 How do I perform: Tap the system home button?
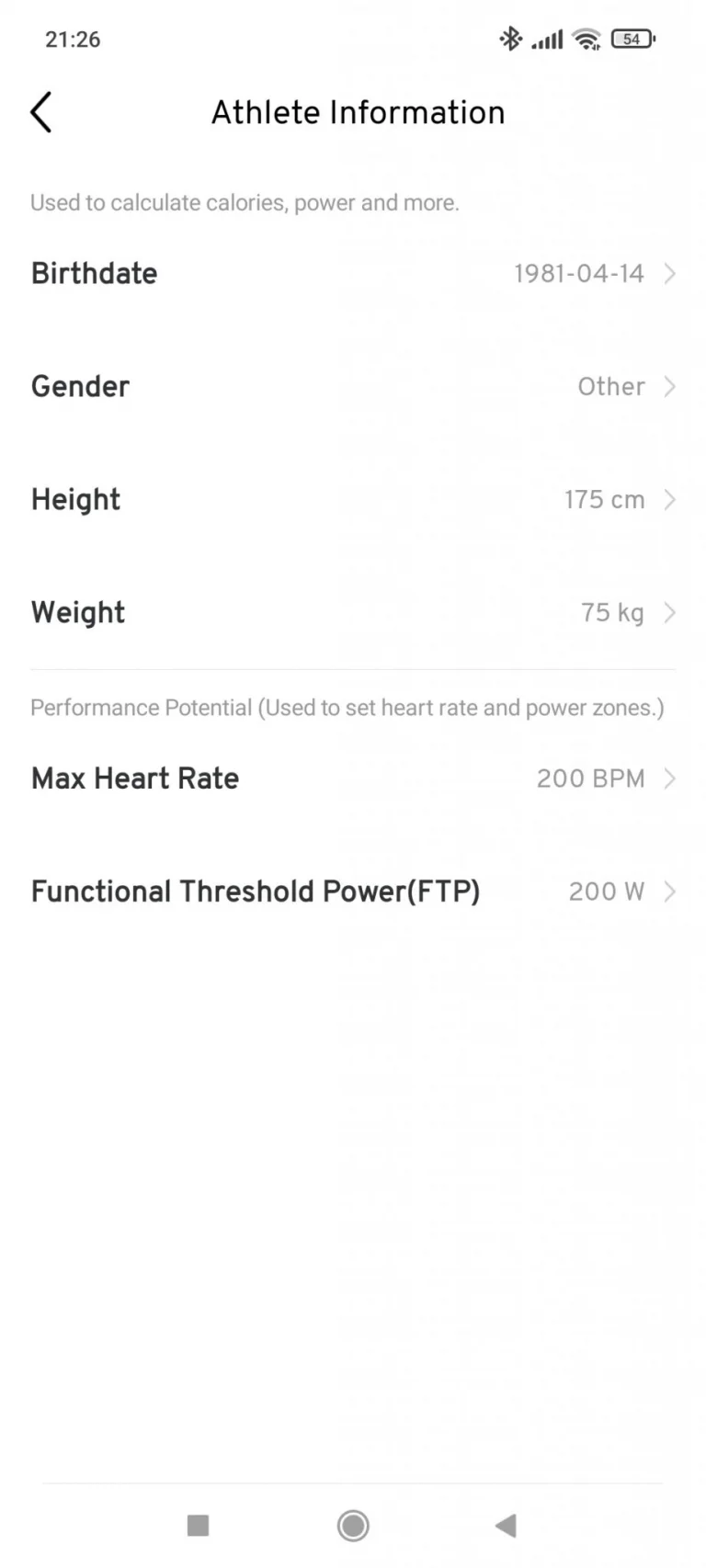tap(353, 1526)
